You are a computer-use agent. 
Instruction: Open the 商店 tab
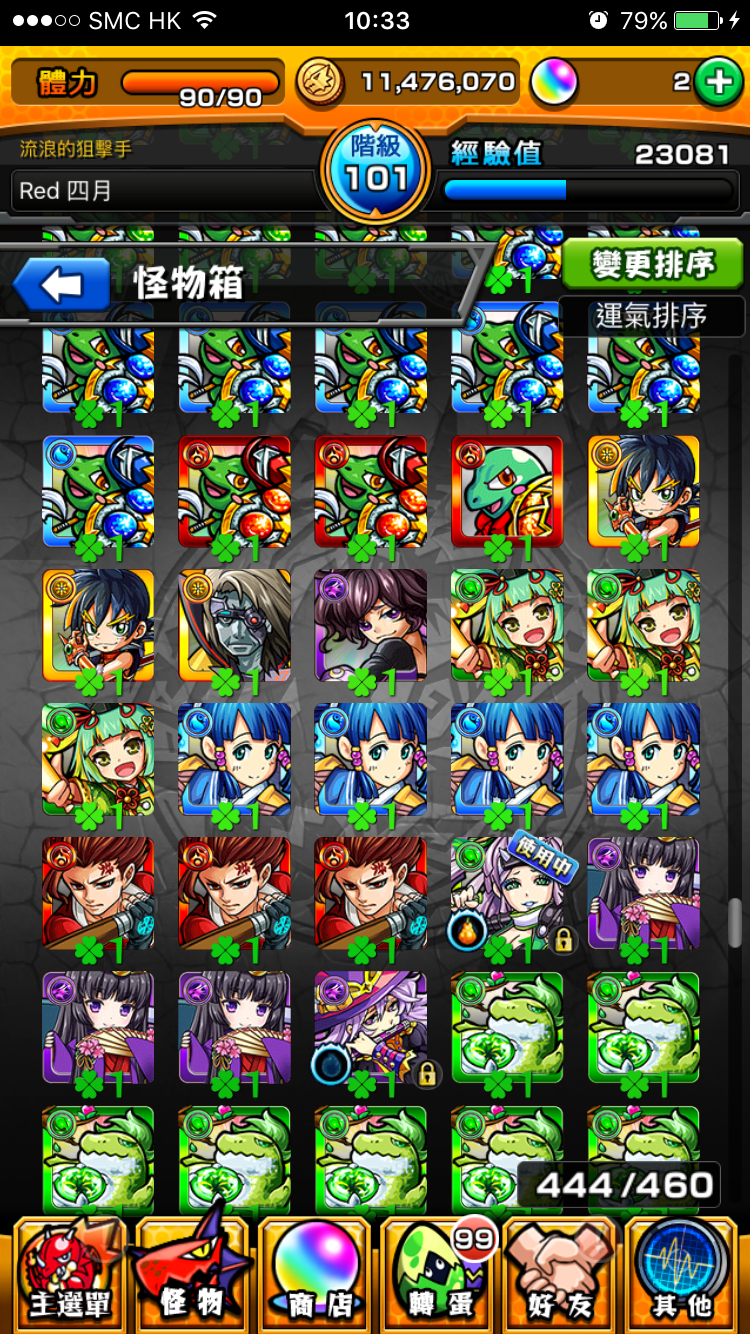(x=315, y=1274)
